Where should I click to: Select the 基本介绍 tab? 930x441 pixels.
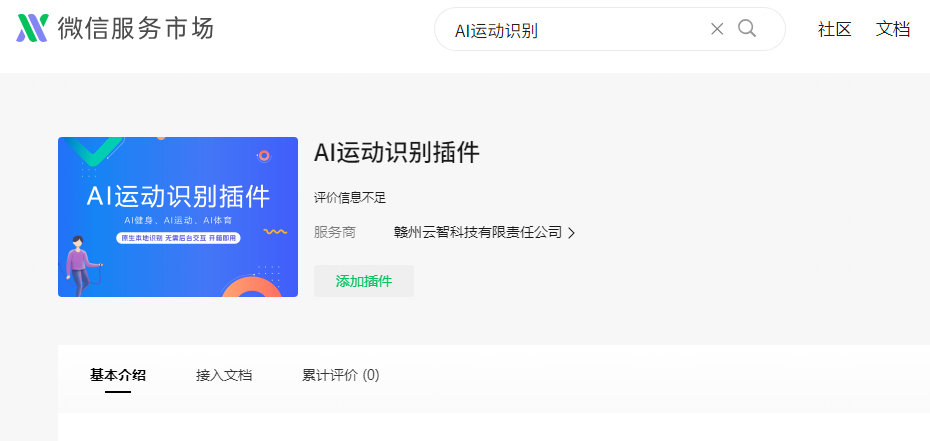tap(118, 375)
